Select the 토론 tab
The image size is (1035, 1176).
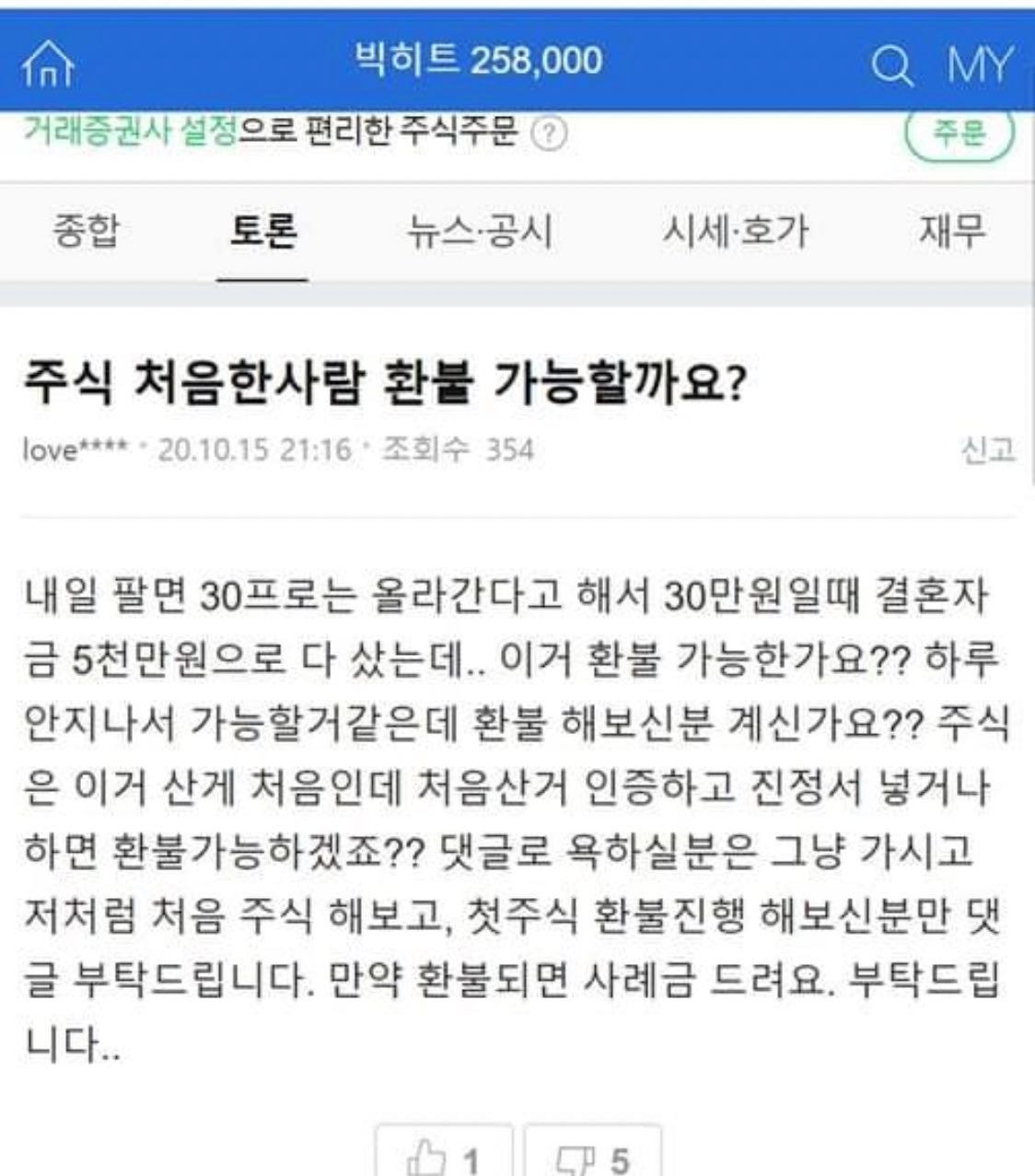tap(262, 231)
